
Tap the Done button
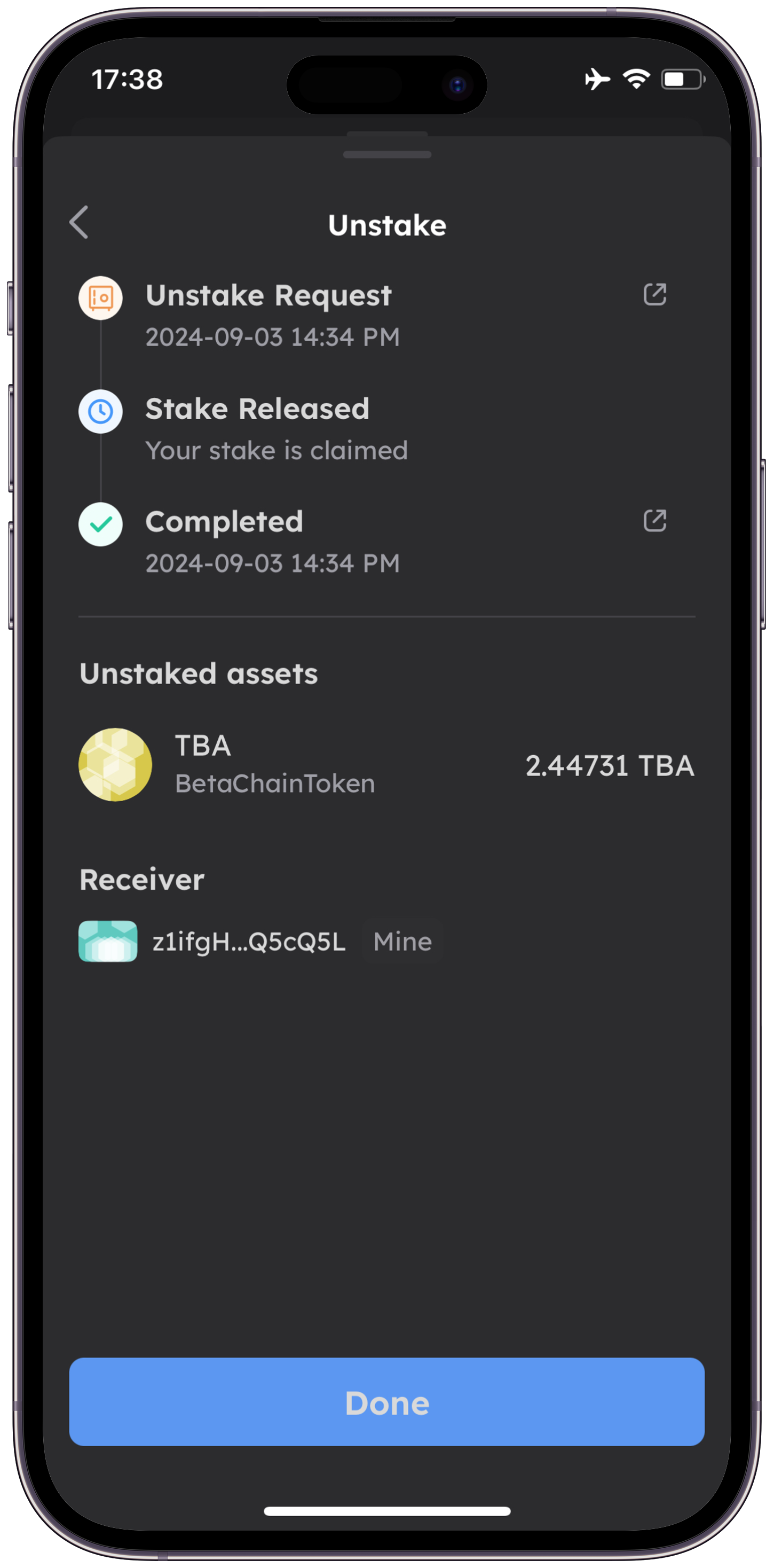[387, 1402]
